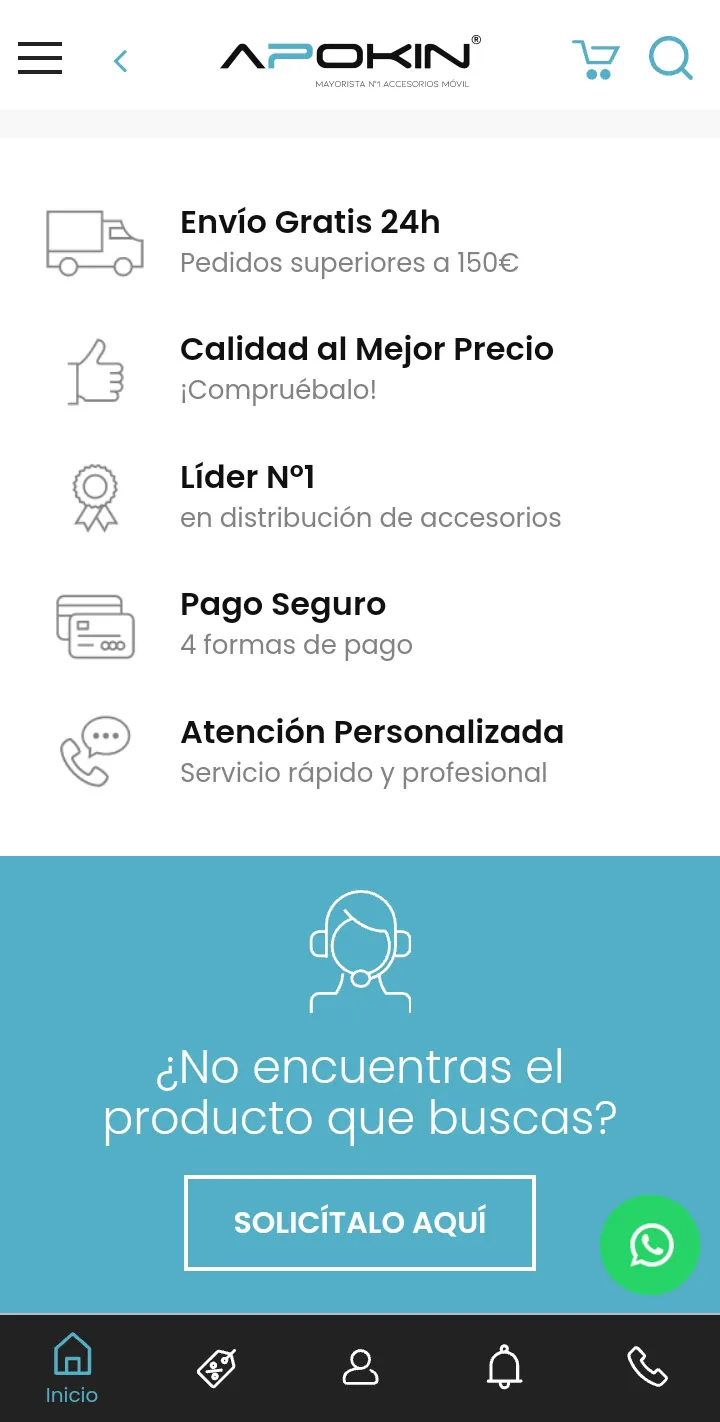This screenshot has width=720, height=1422.
Task: Open the account profile tab
Action: pos(360,1367)
